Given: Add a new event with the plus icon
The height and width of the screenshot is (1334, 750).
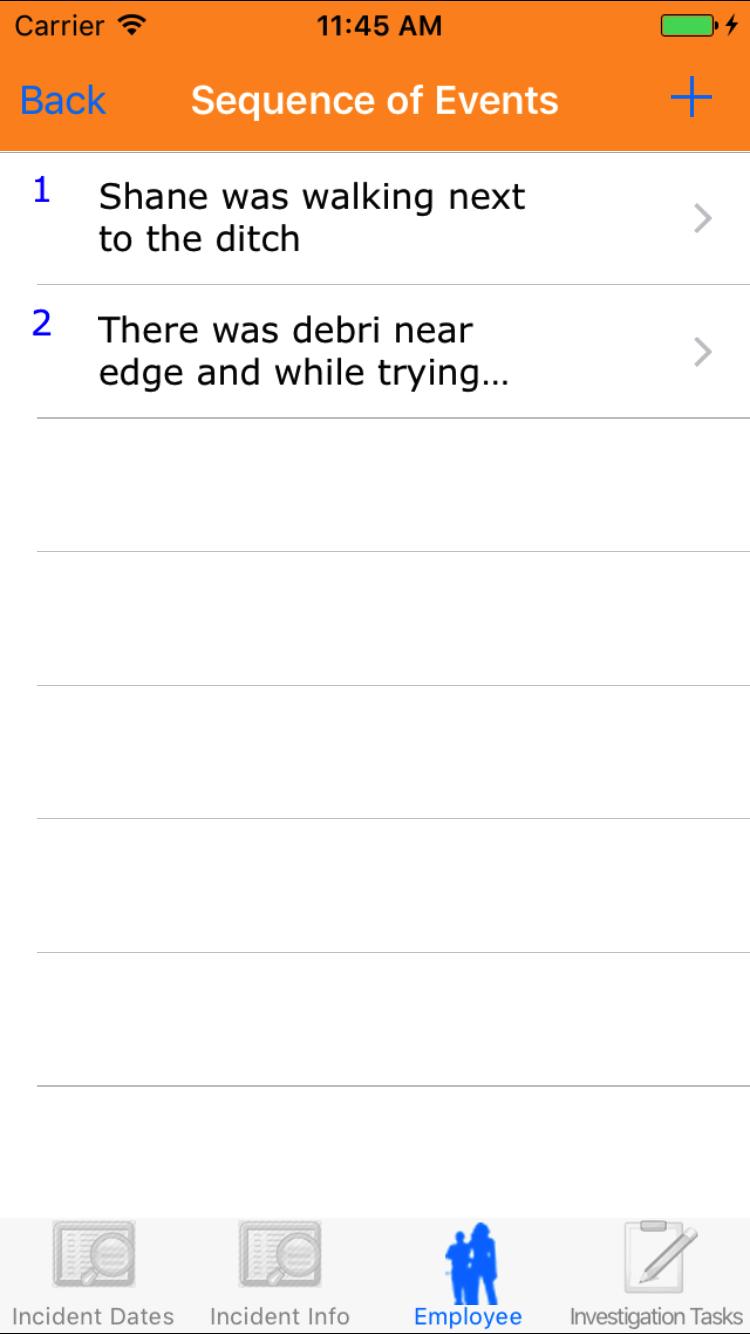Looking at the screenshot, I should point(690,98).
